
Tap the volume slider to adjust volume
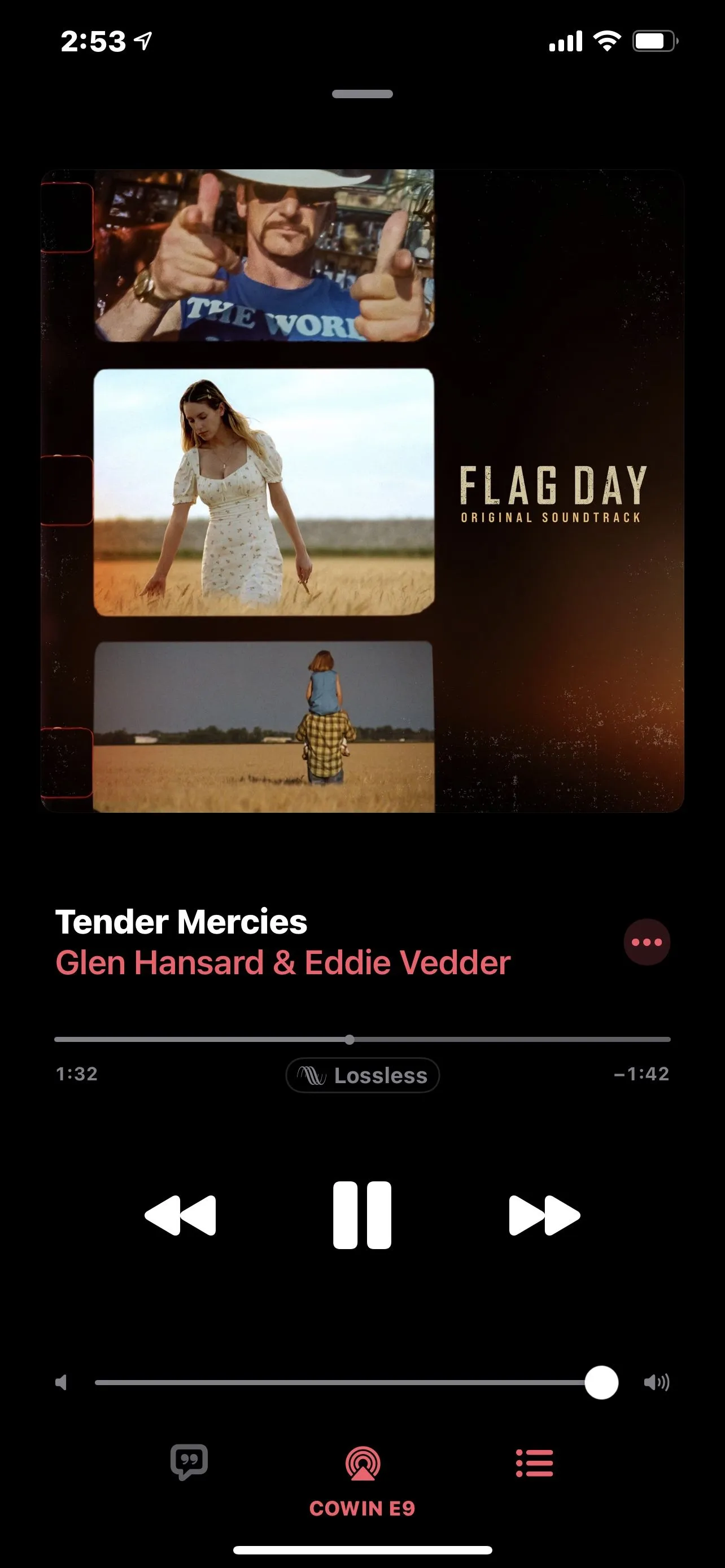[341, 1382]
